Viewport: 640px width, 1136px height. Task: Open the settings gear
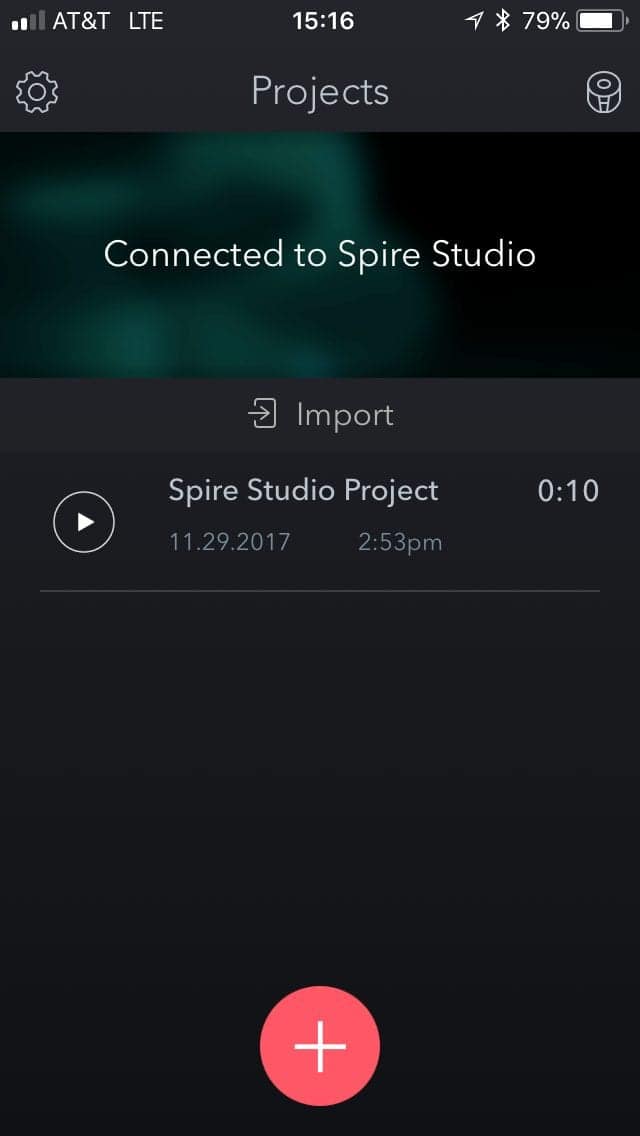37,92
